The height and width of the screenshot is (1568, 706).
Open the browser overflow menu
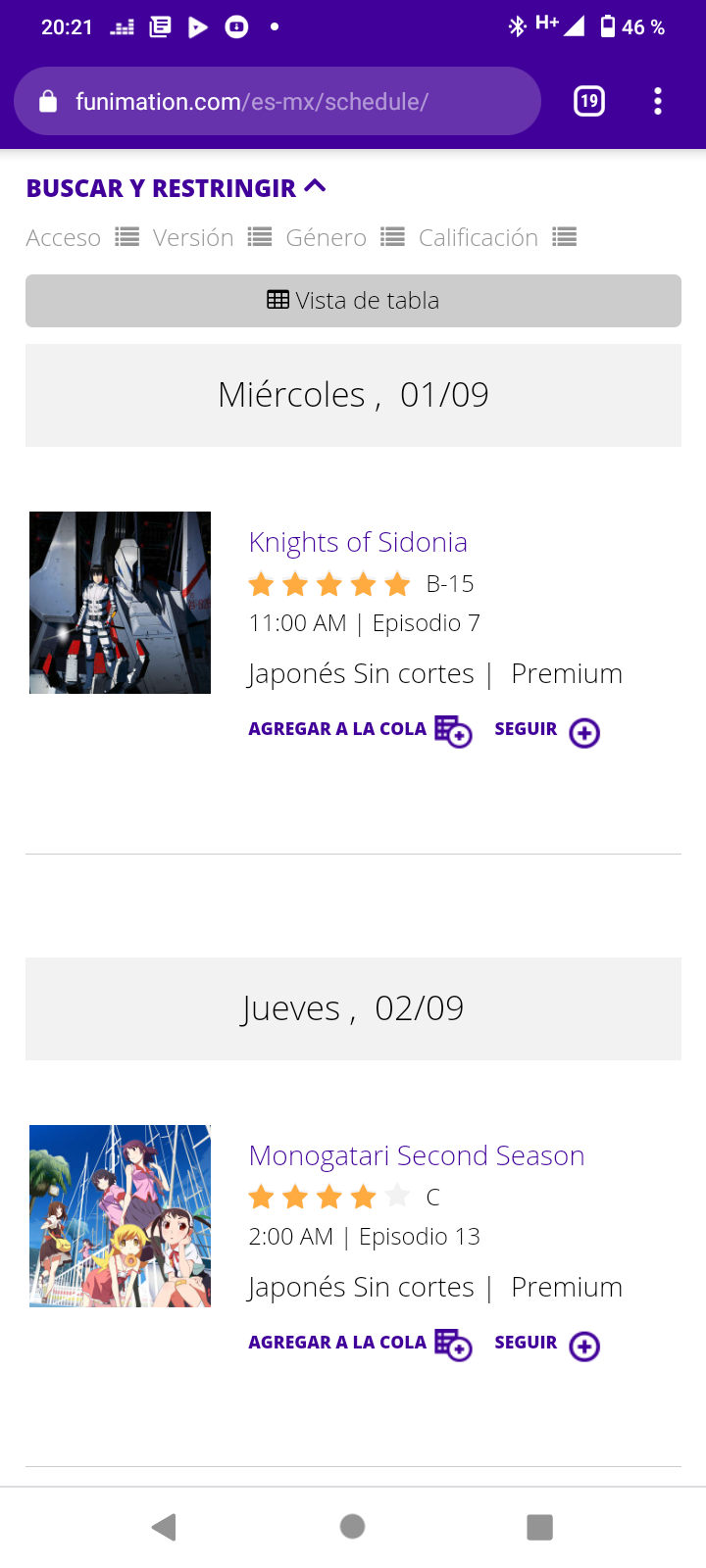click(657, 101)
